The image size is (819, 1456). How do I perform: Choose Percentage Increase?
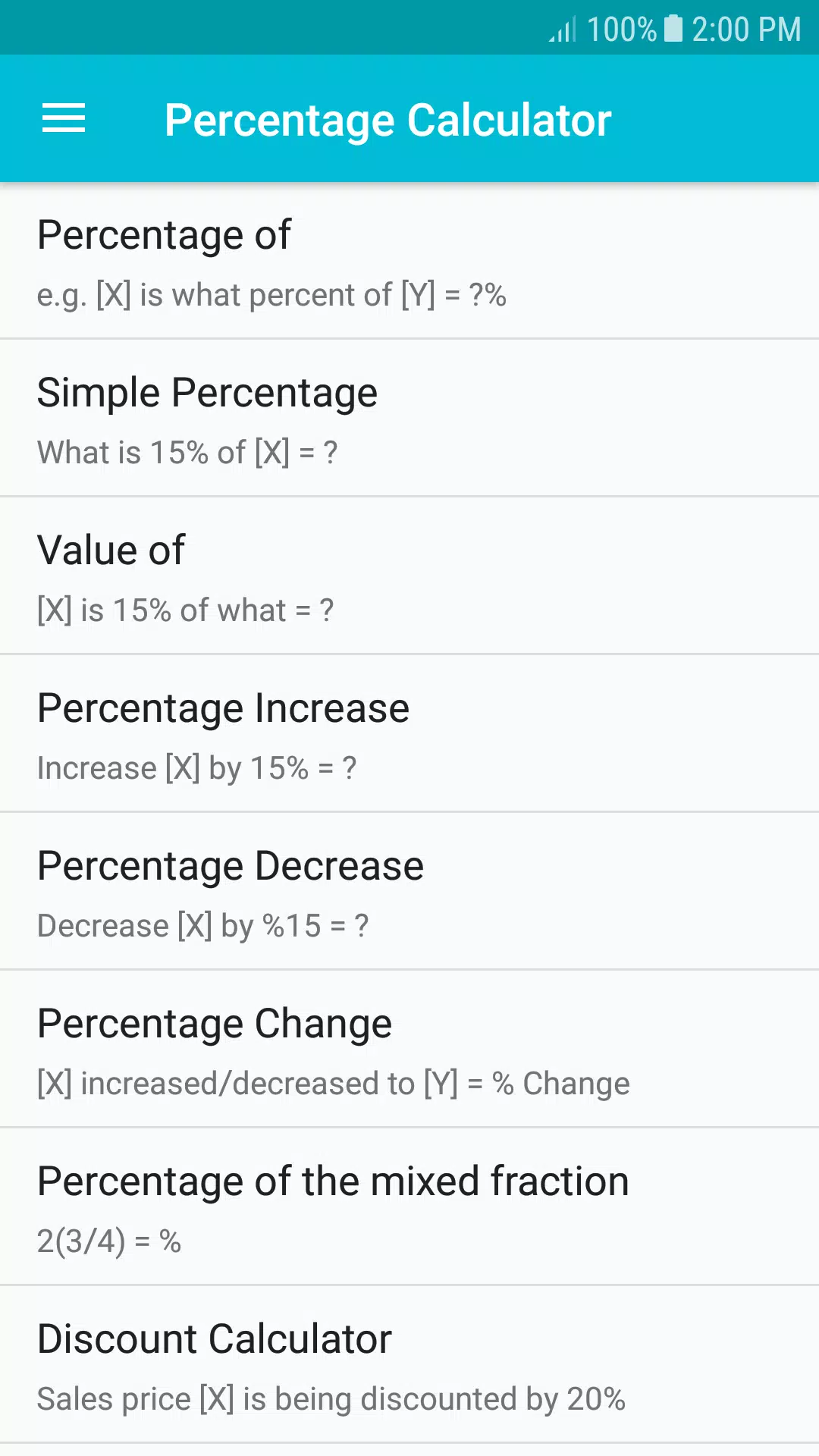point(409,734)
